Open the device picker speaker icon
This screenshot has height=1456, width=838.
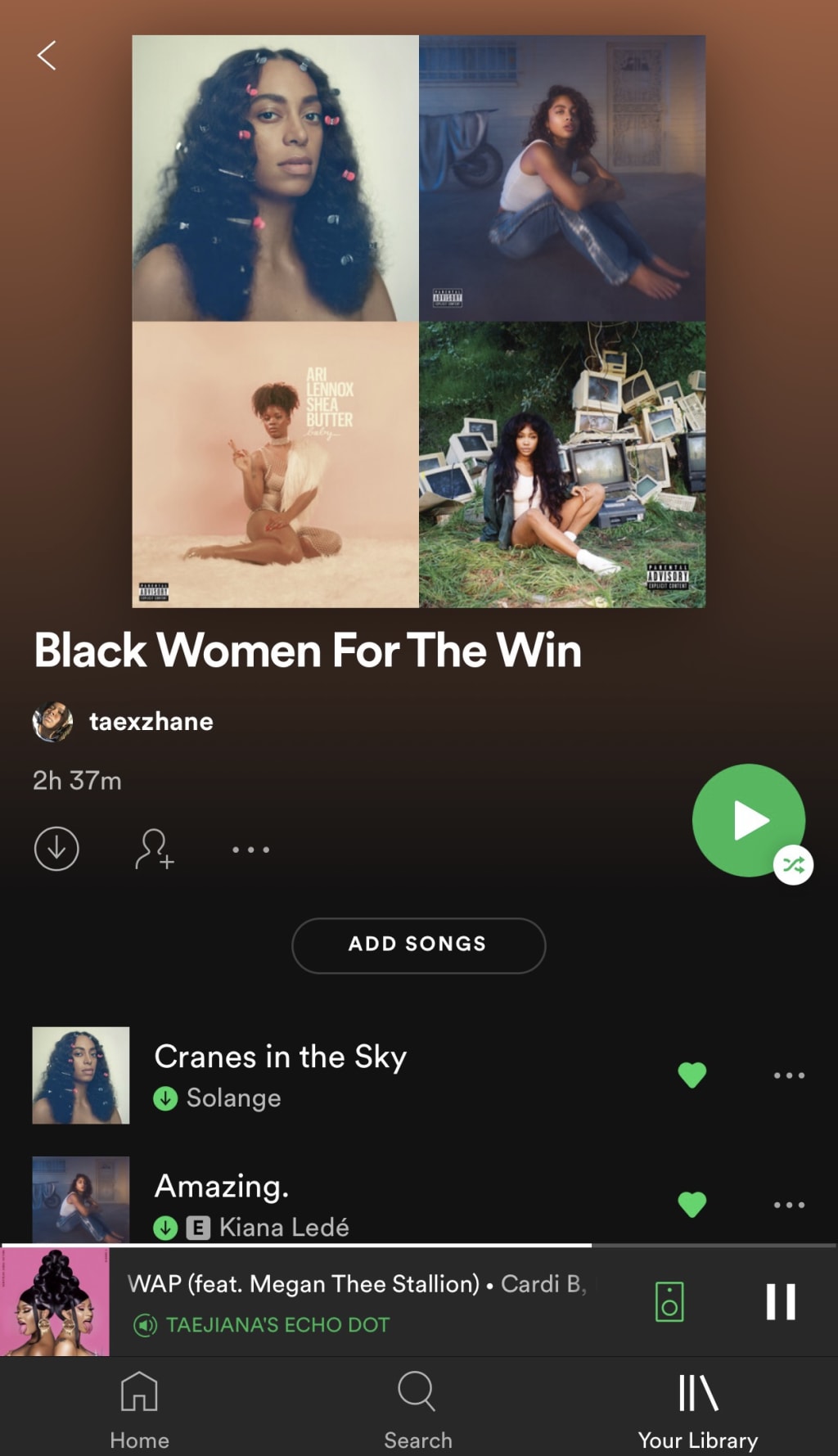click(669, 1301)
